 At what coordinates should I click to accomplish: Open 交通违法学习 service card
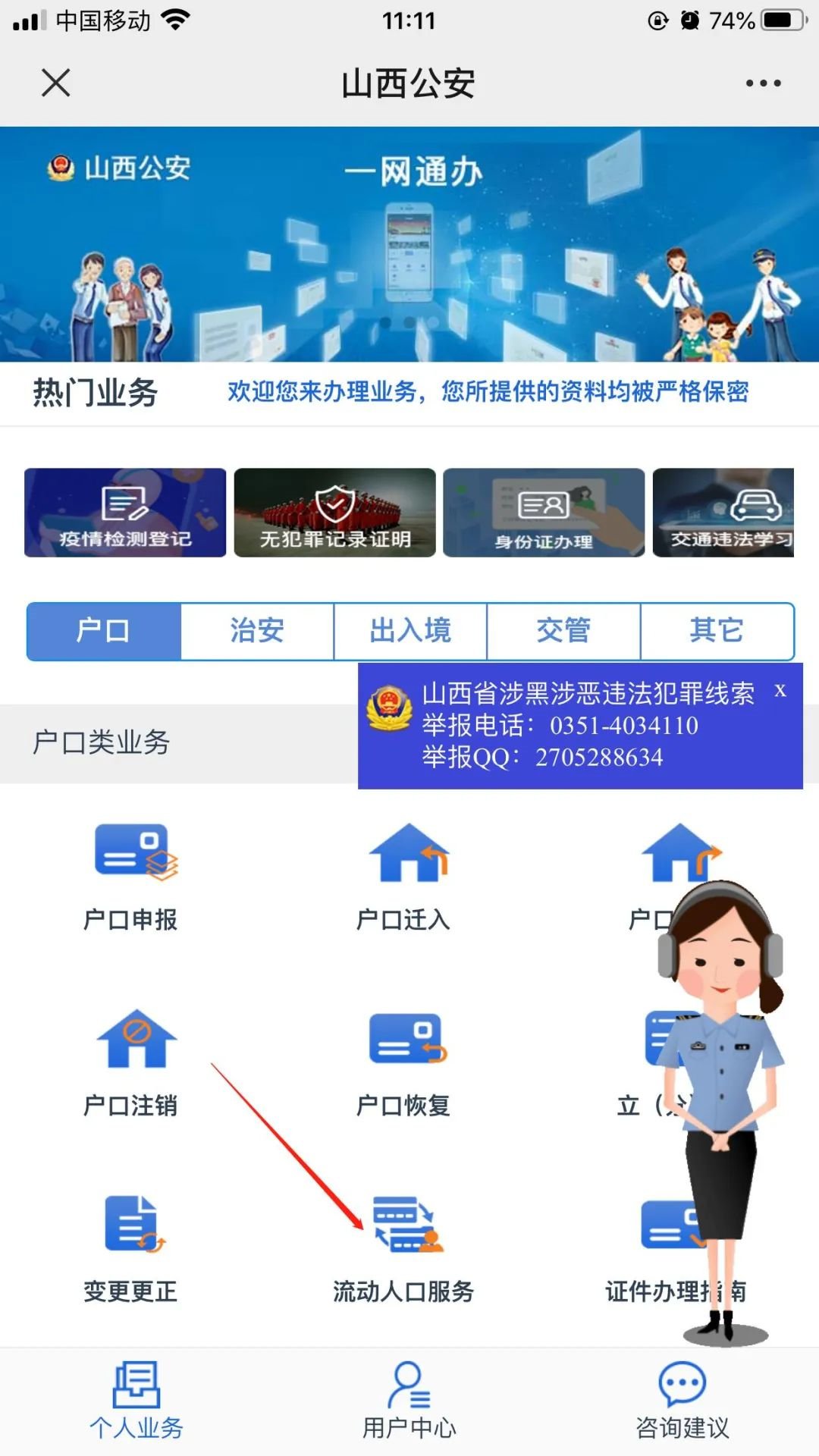[x=723, y=513]
